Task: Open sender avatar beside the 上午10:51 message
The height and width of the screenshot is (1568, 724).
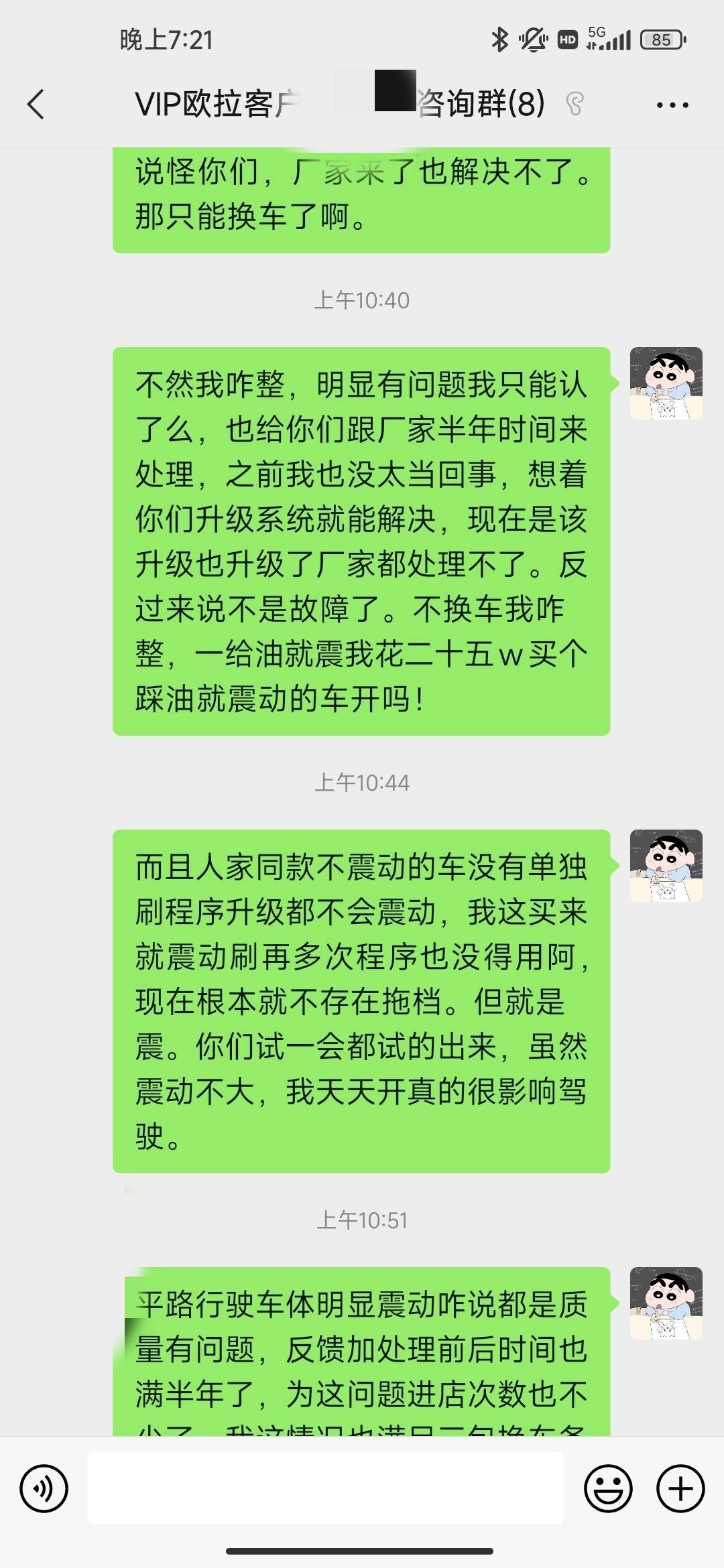Action: coord(666,1303)
